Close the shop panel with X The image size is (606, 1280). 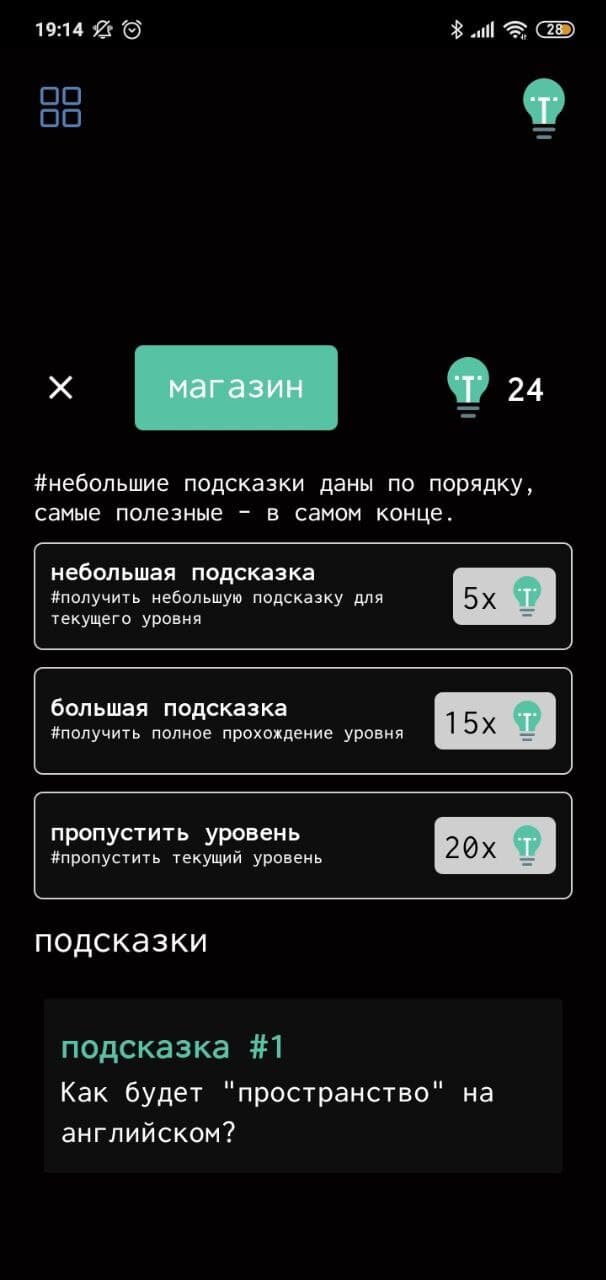click(61, 387)
